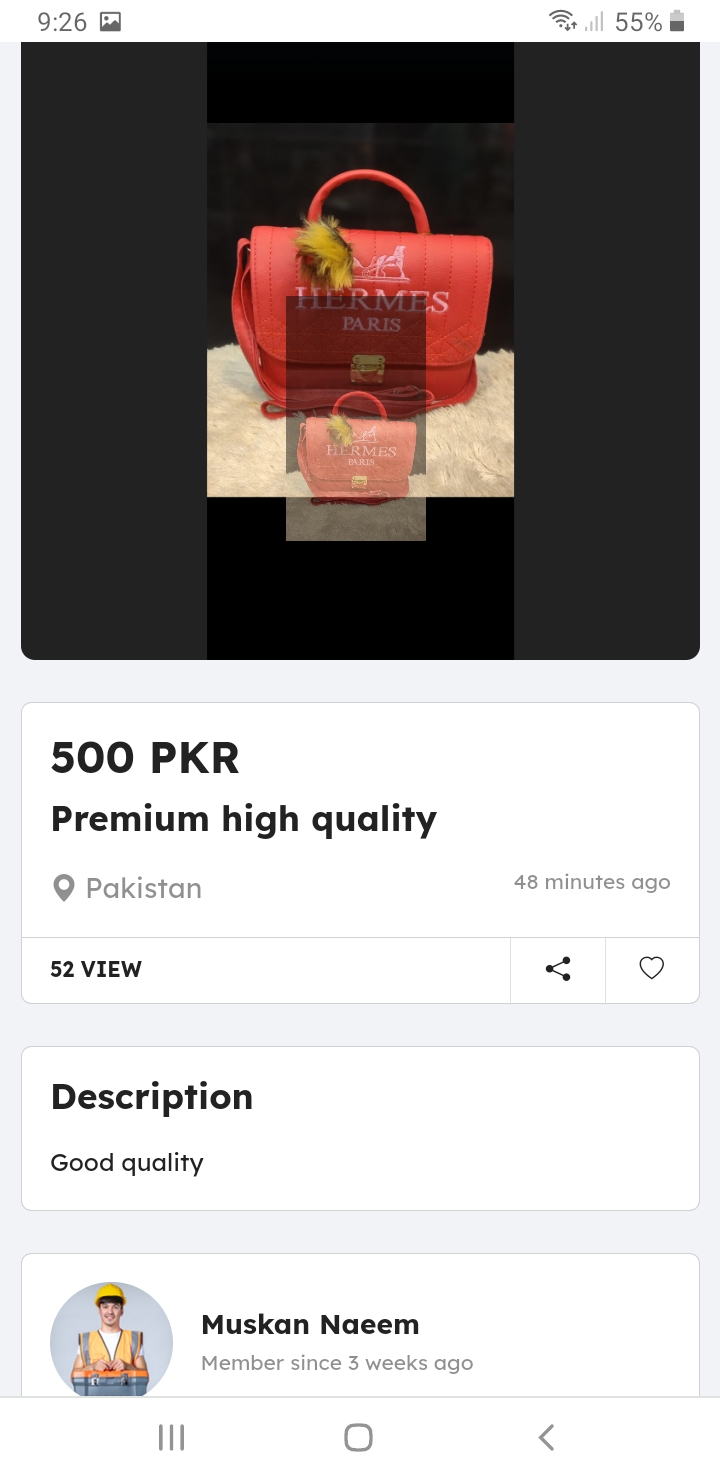Open seller Muskan Naeem's profile
Screen dimensions: 720x1480
(310, 1325)
